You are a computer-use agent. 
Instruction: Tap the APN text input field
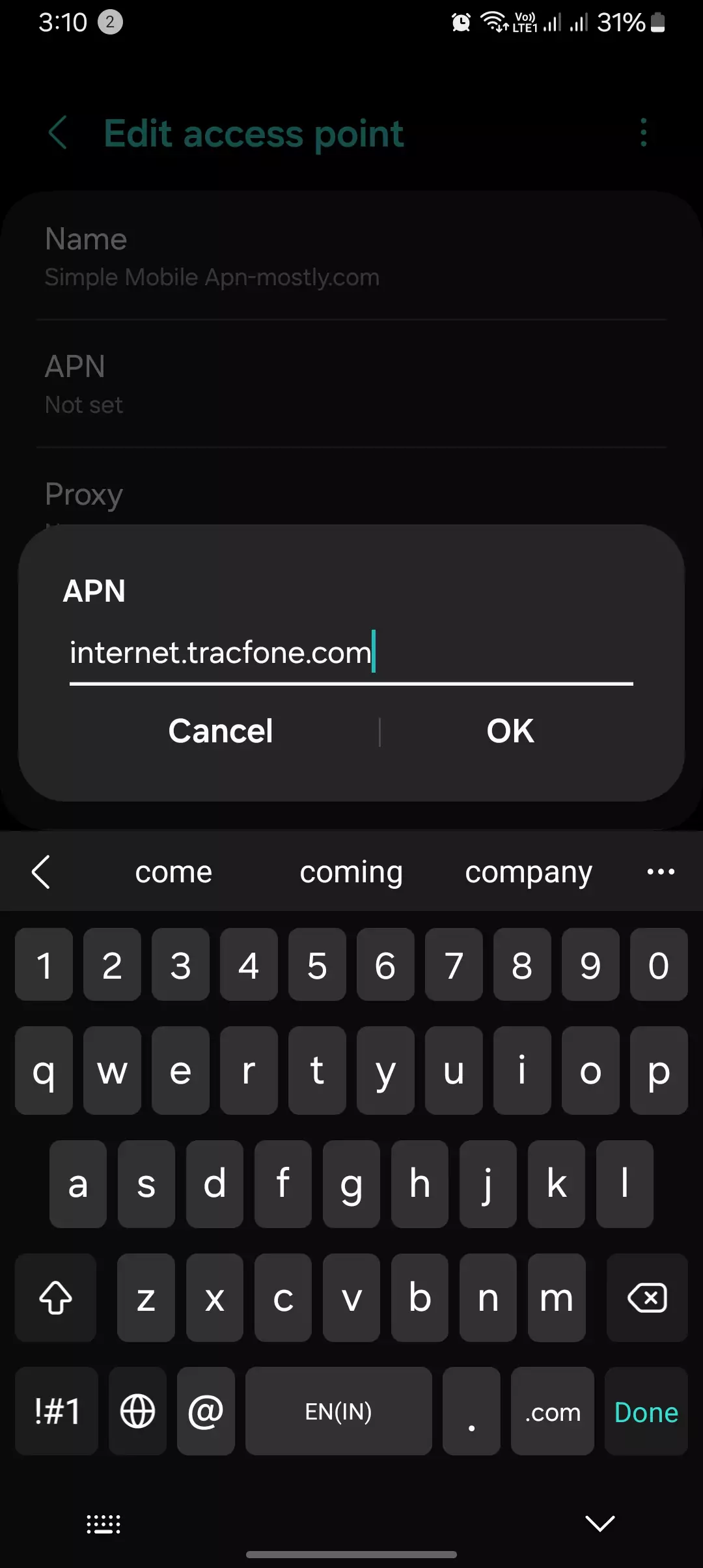pyautogui.click(x=351, y=652)
